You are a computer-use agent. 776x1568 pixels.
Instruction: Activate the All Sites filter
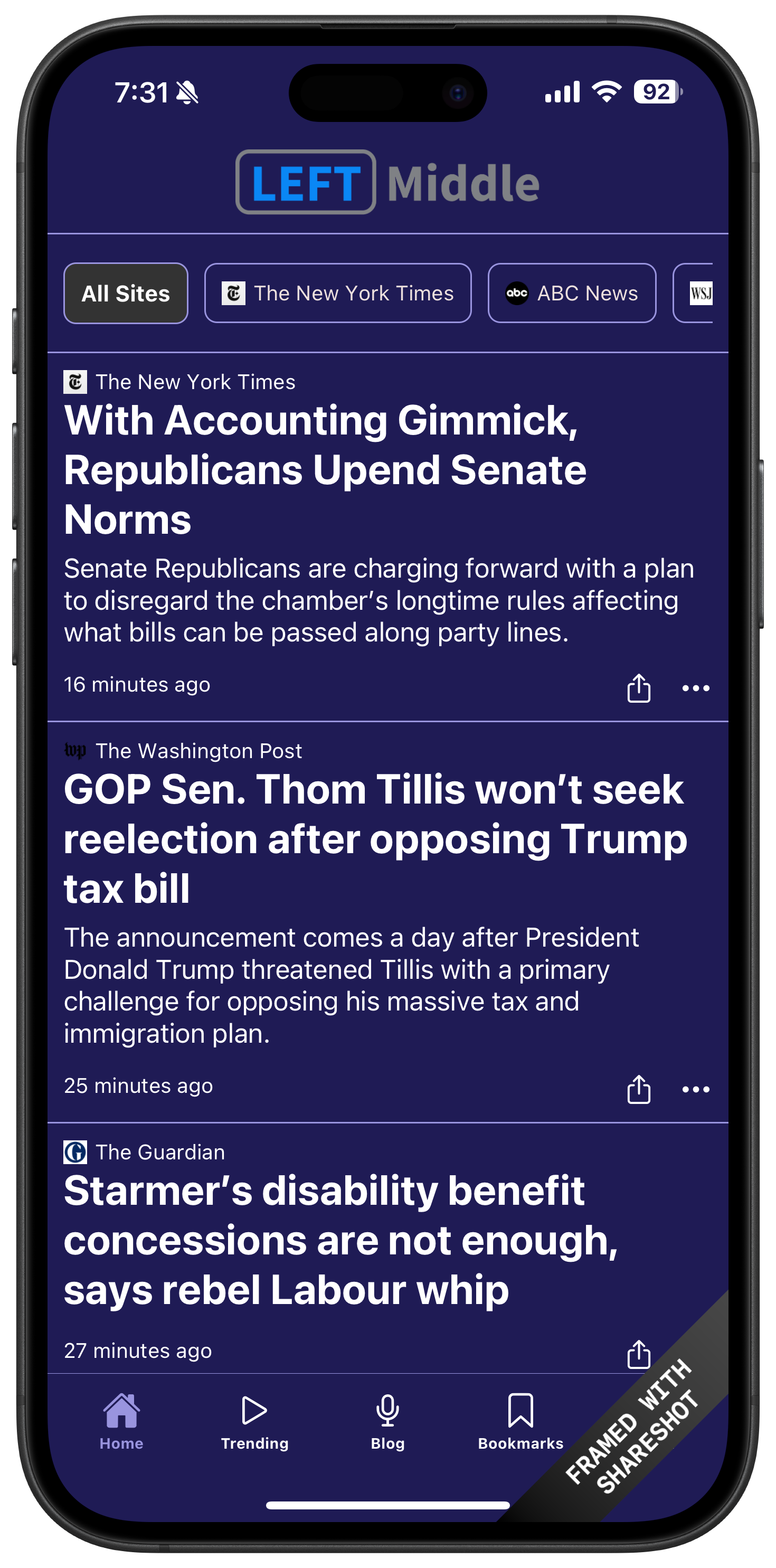126,293
